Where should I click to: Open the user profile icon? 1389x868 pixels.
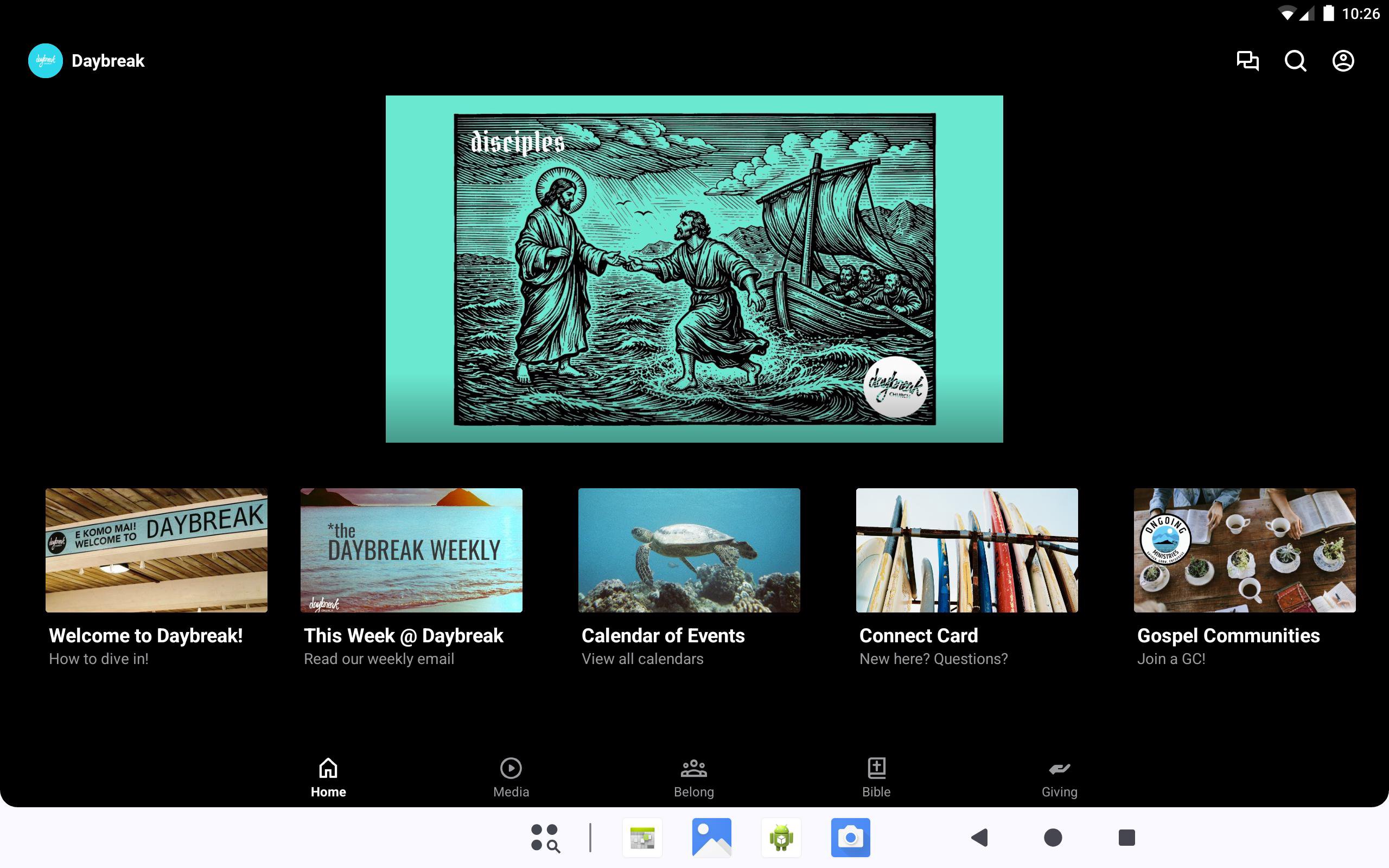1342,61
